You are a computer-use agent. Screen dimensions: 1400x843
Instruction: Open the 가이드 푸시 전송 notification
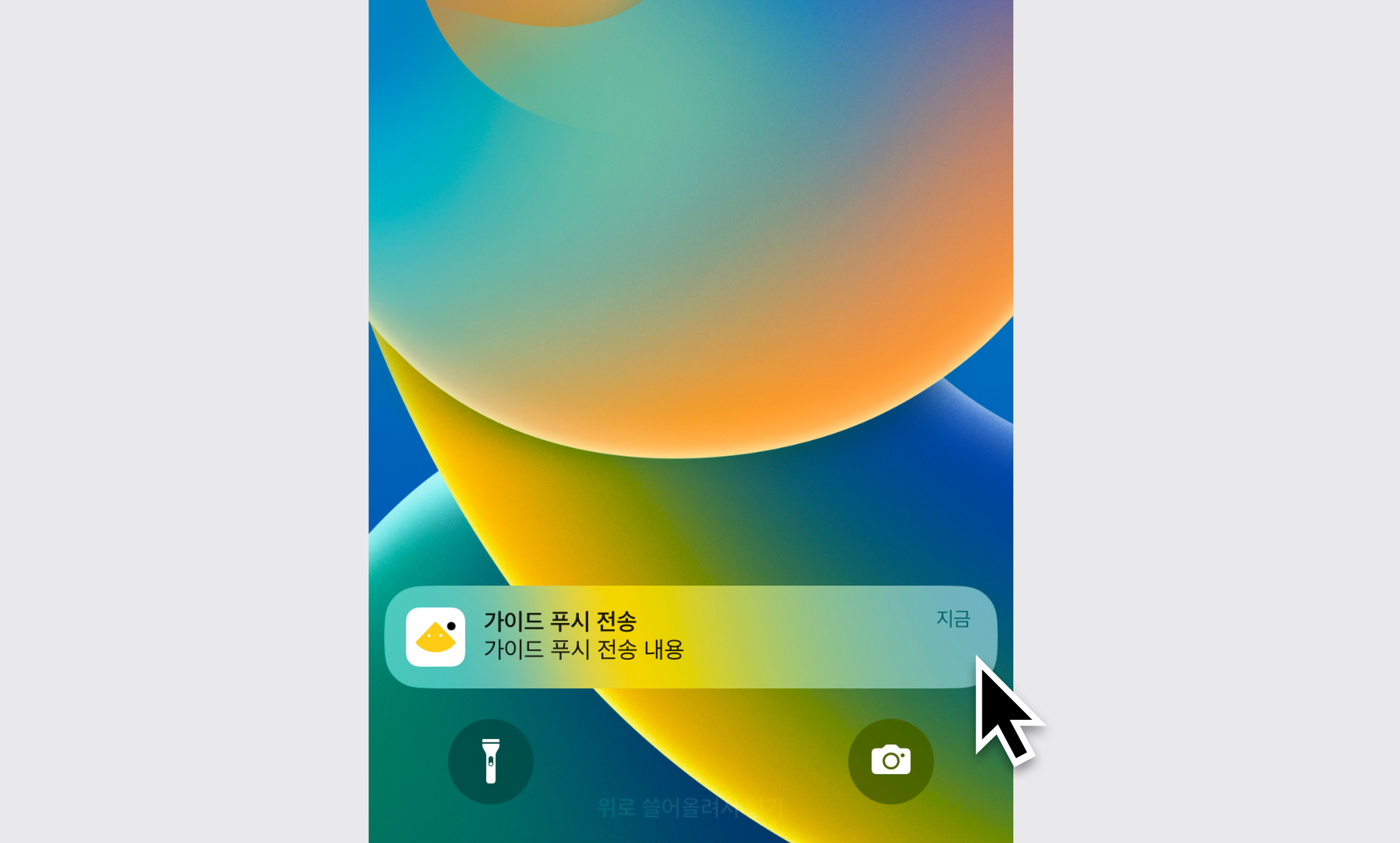click(x=690, y=637)
